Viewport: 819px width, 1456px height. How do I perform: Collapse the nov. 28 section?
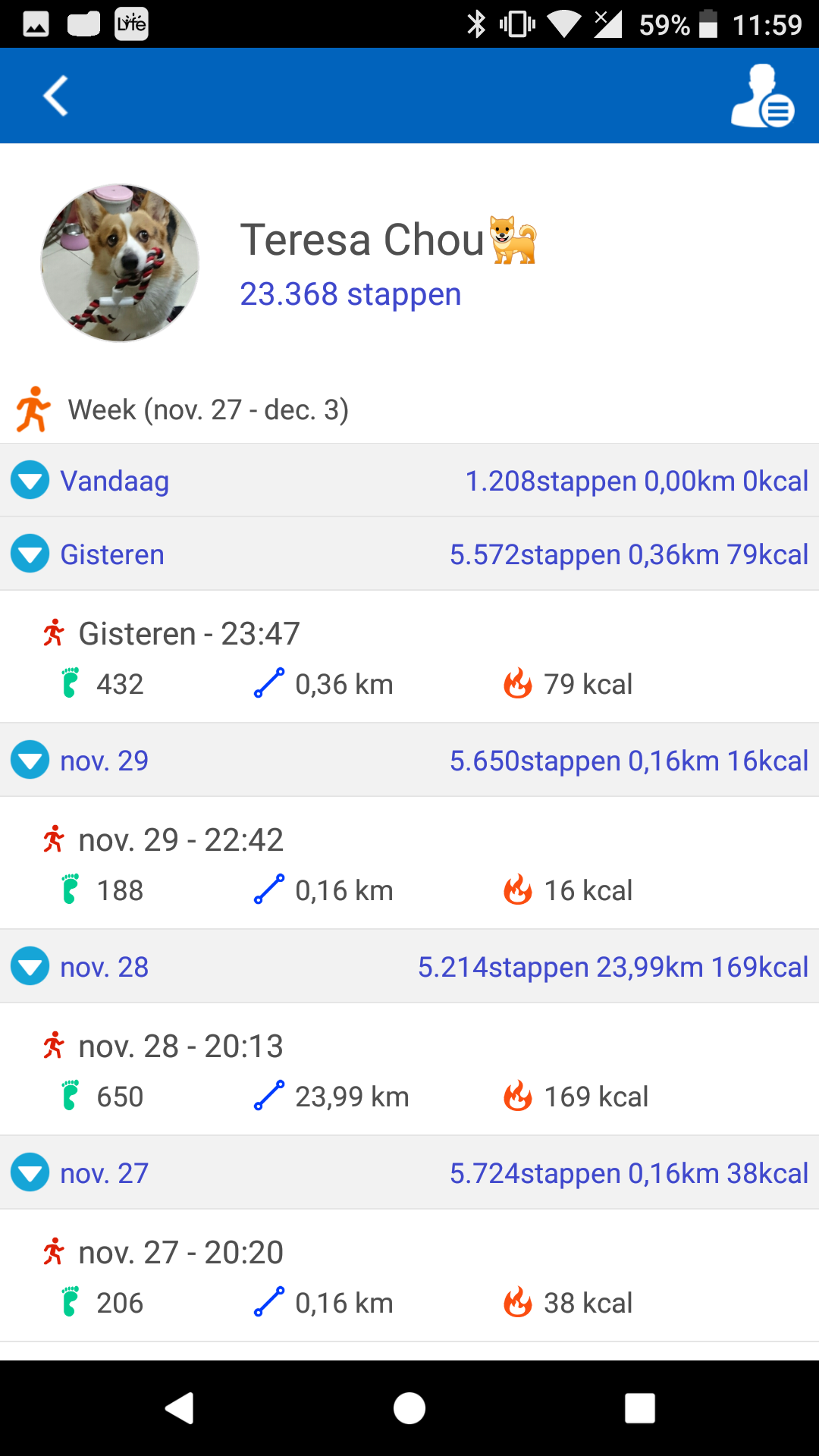[x=409, y=967]
